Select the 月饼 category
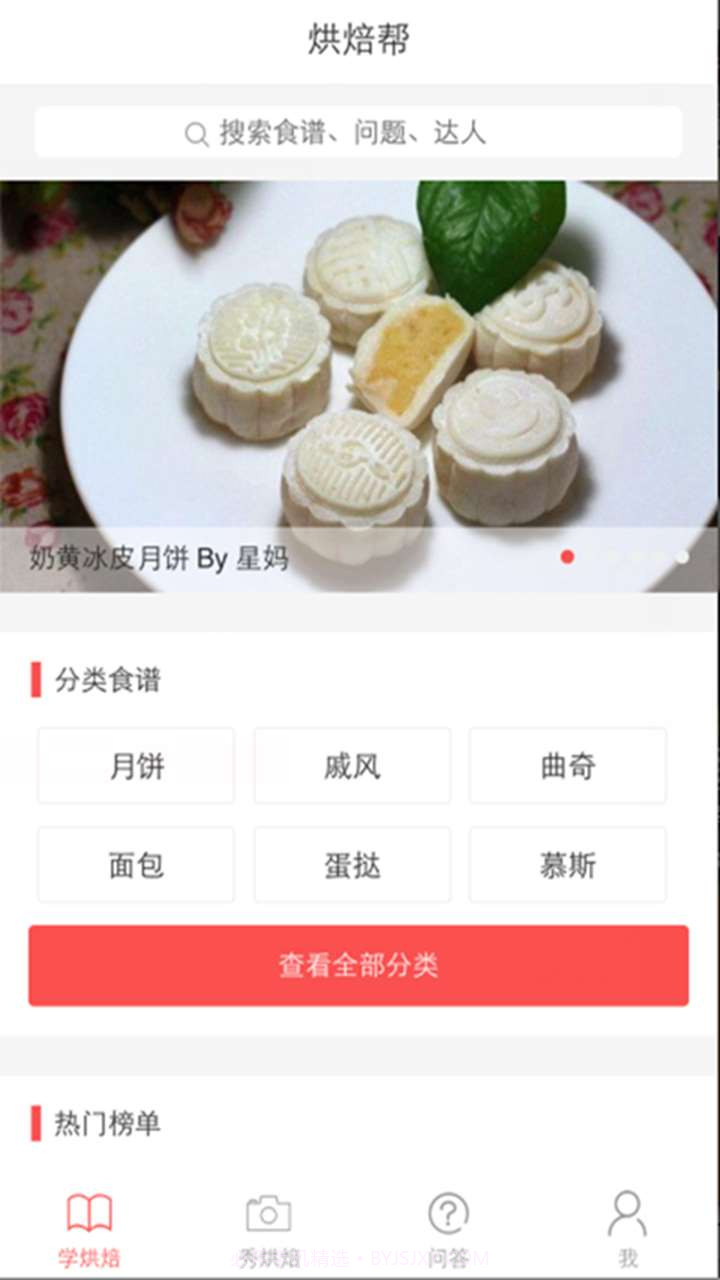This screenshot has width=720, height=1280. click(x=136, y=766)
